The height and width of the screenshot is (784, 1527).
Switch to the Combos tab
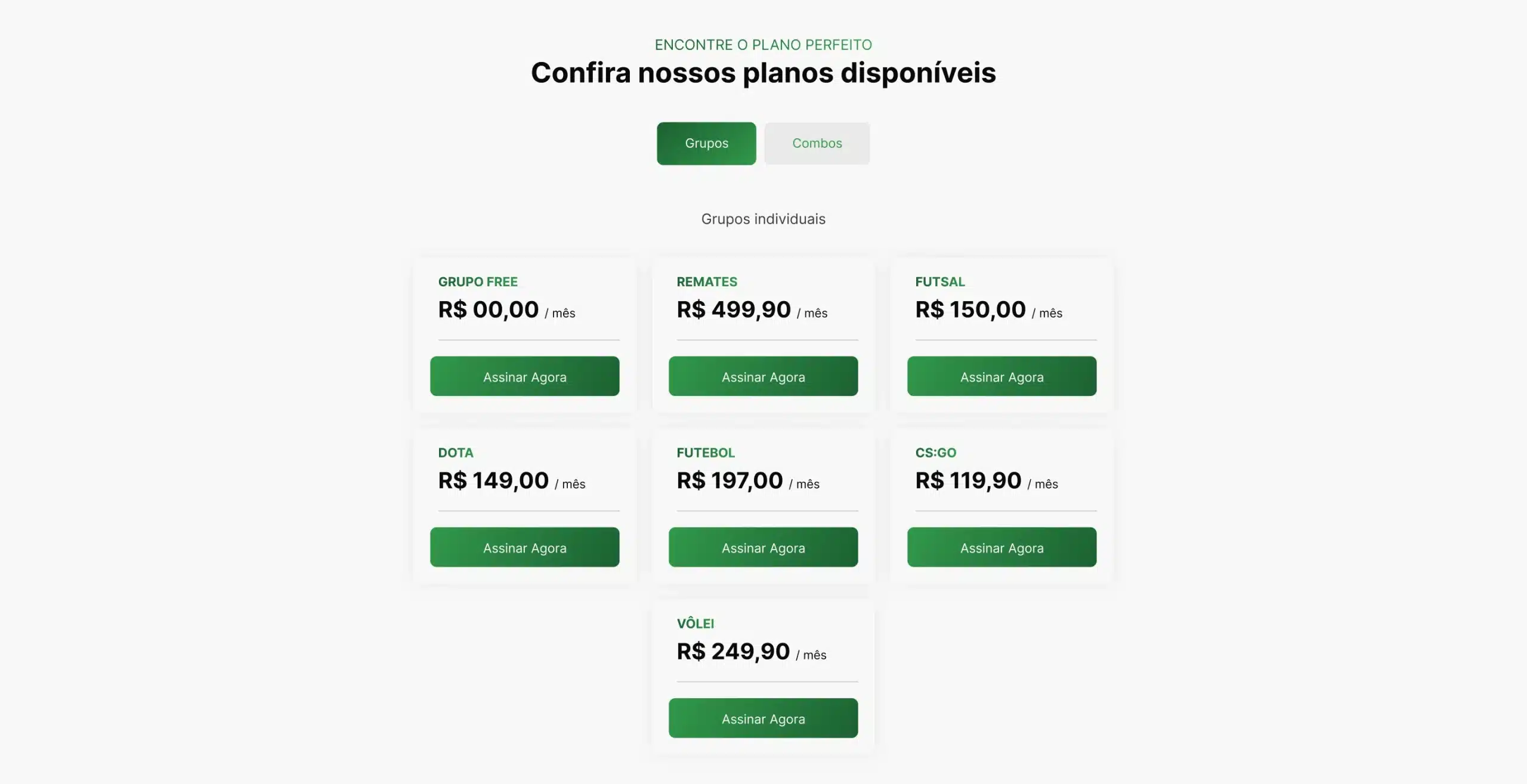(817, 144)
